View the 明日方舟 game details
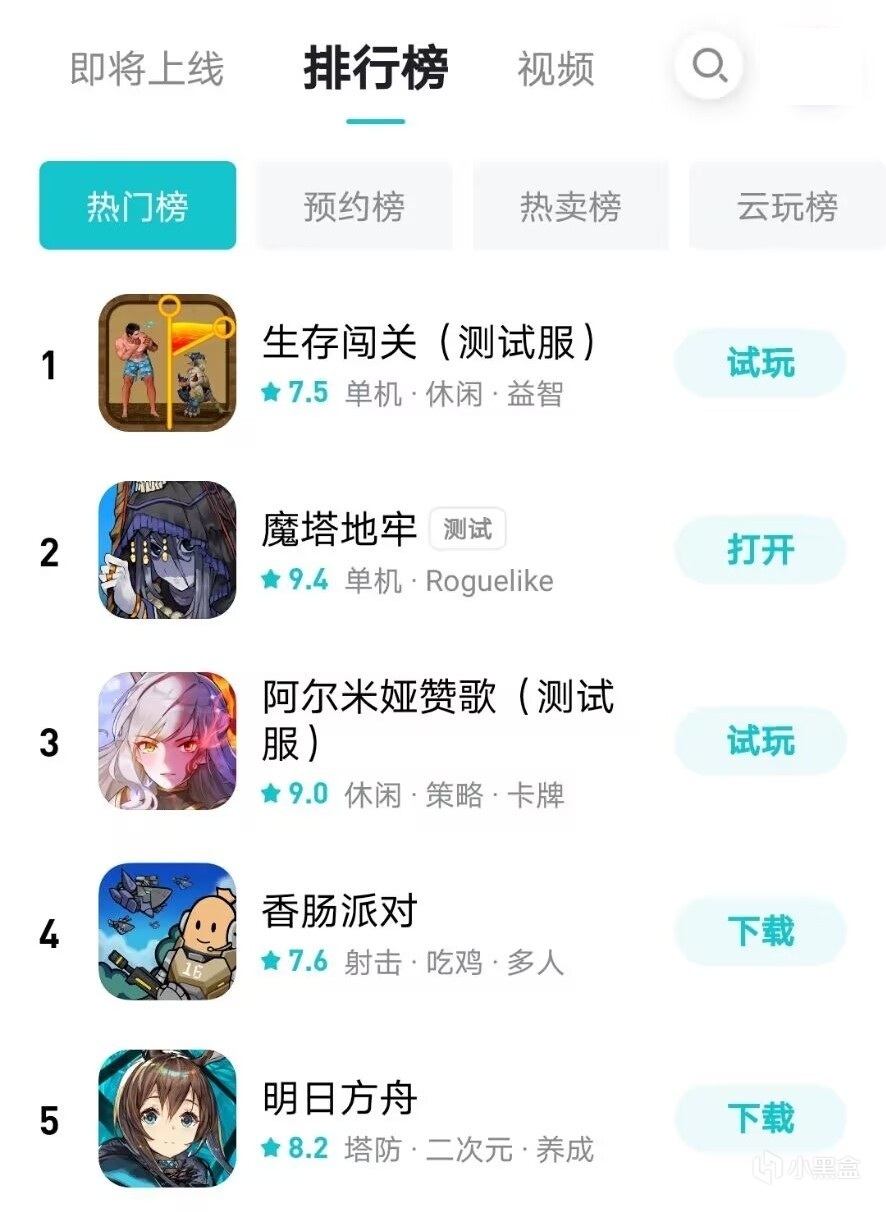This screenshot has height=1212, width=886. point(339,1099)
